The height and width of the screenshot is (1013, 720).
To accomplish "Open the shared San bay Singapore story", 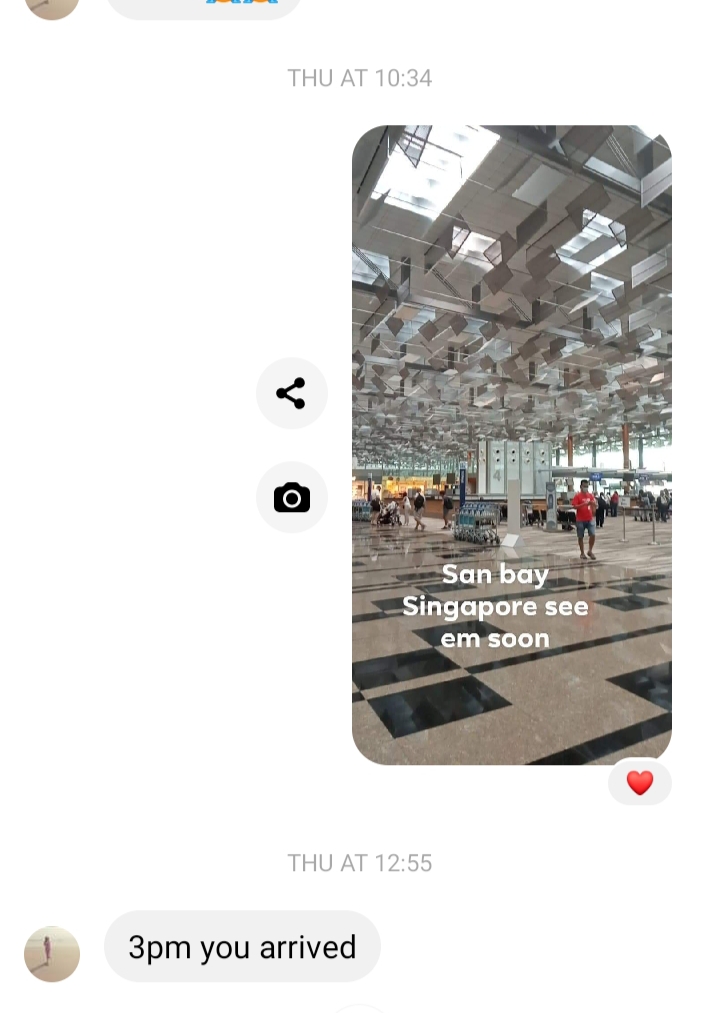I will pos(511,444).
